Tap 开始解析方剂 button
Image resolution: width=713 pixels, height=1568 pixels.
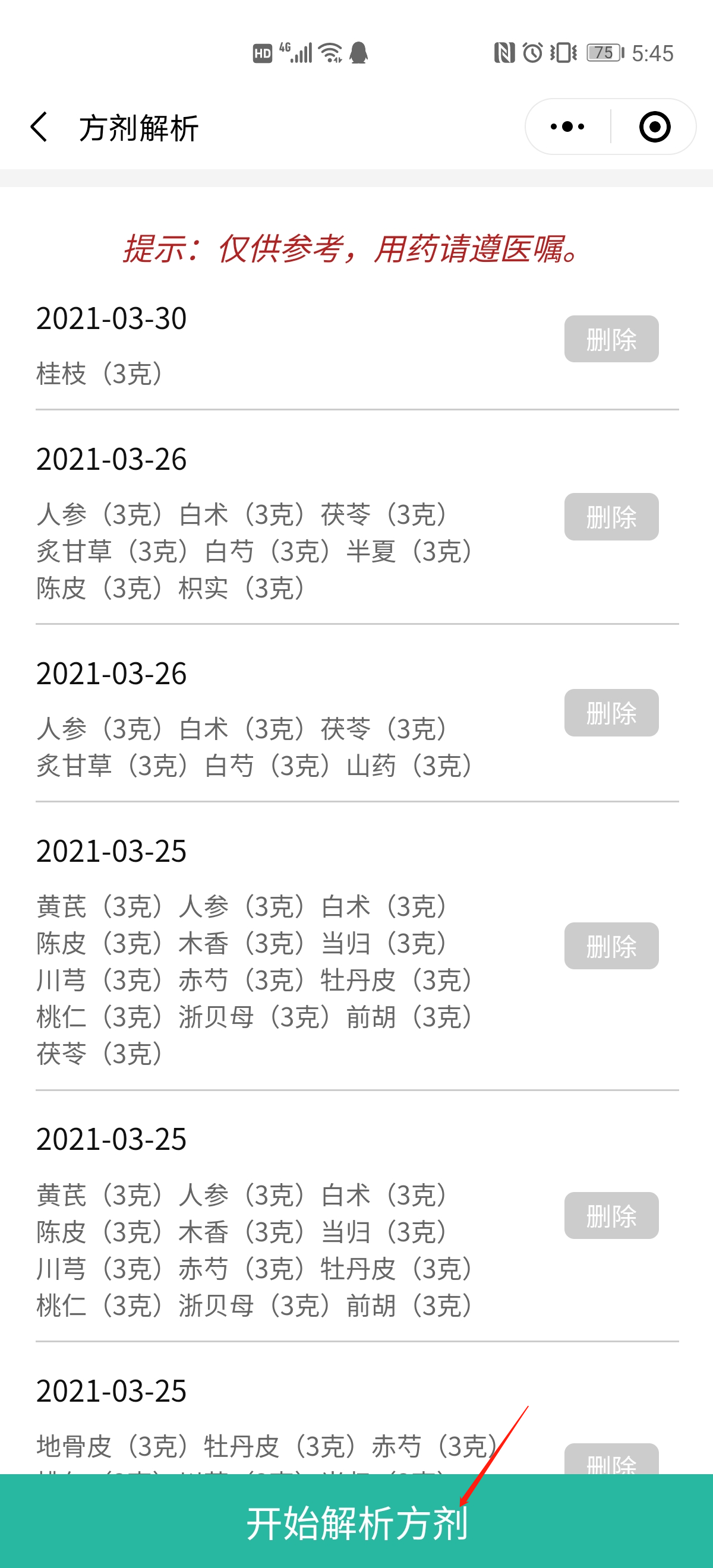357,1521
